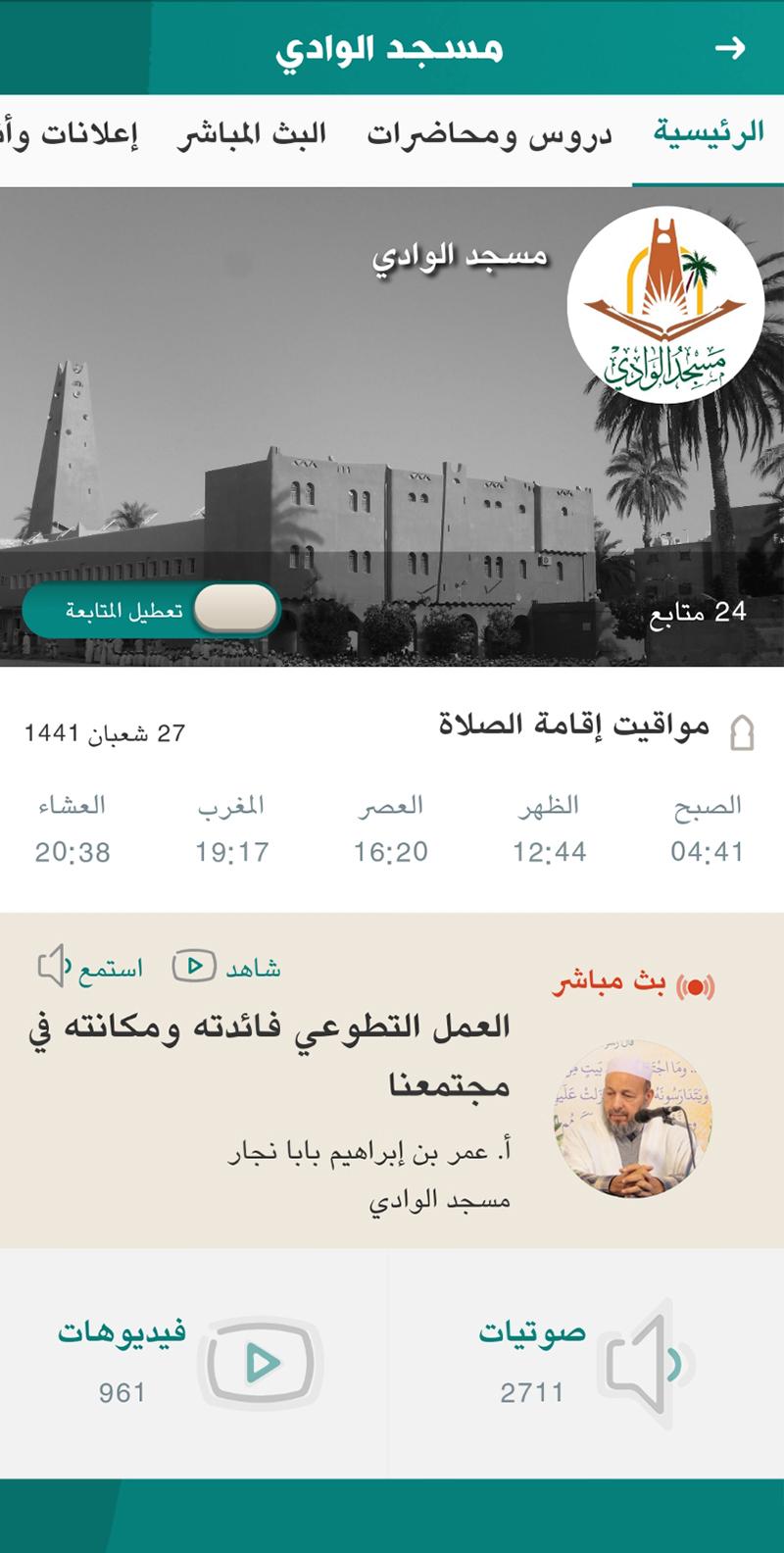Watch the live broadcast via شاهد
This screenshot has height=1553, width=784.
(x=226, y=968)
